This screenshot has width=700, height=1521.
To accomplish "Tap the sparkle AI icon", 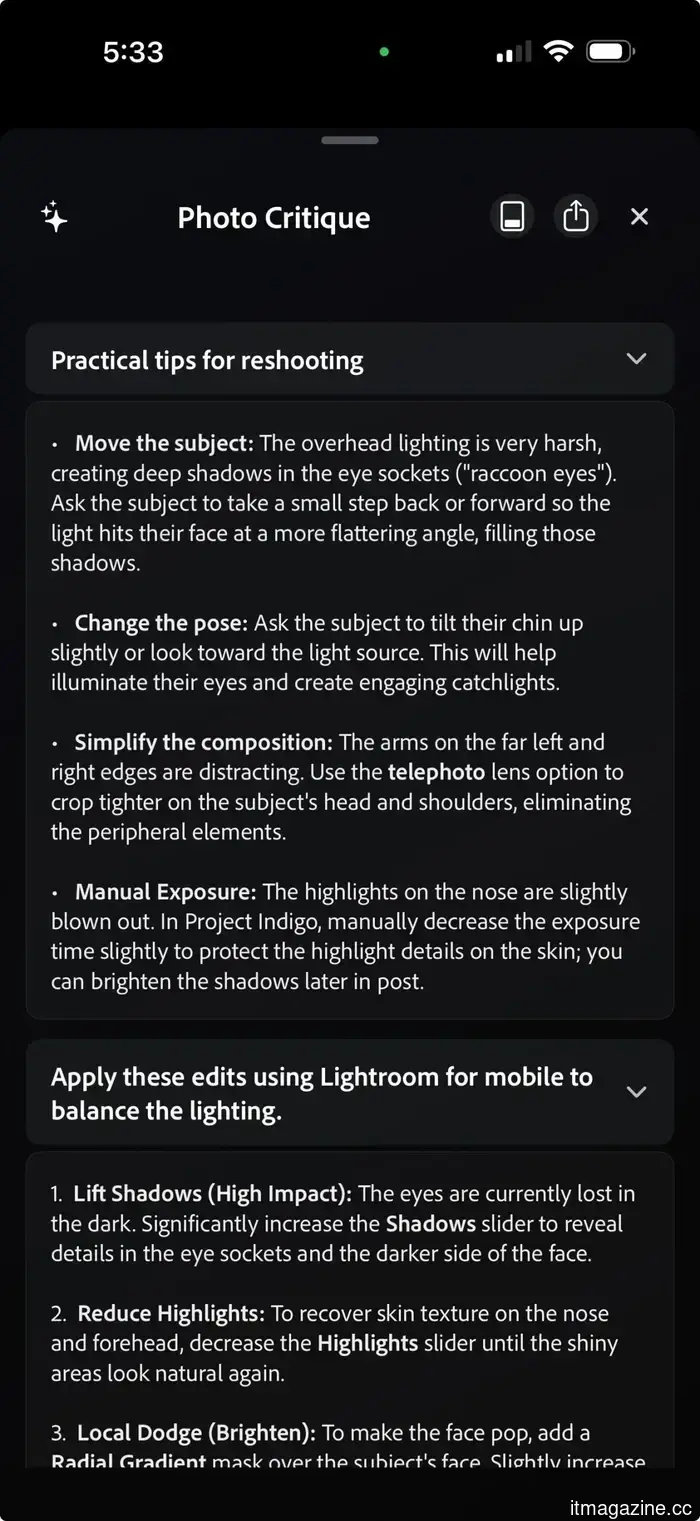I will point(54,216).
